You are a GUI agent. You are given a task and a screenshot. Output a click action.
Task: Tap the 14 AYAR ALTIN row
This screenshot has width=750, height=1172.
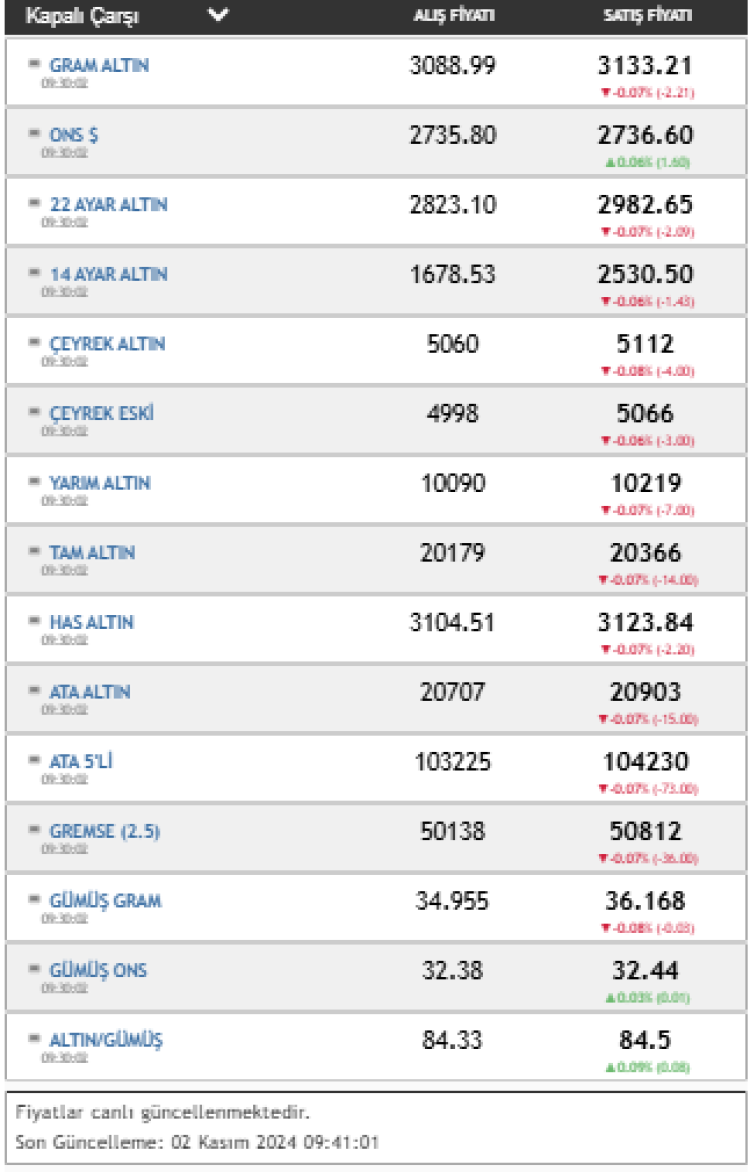pos(108,275)
